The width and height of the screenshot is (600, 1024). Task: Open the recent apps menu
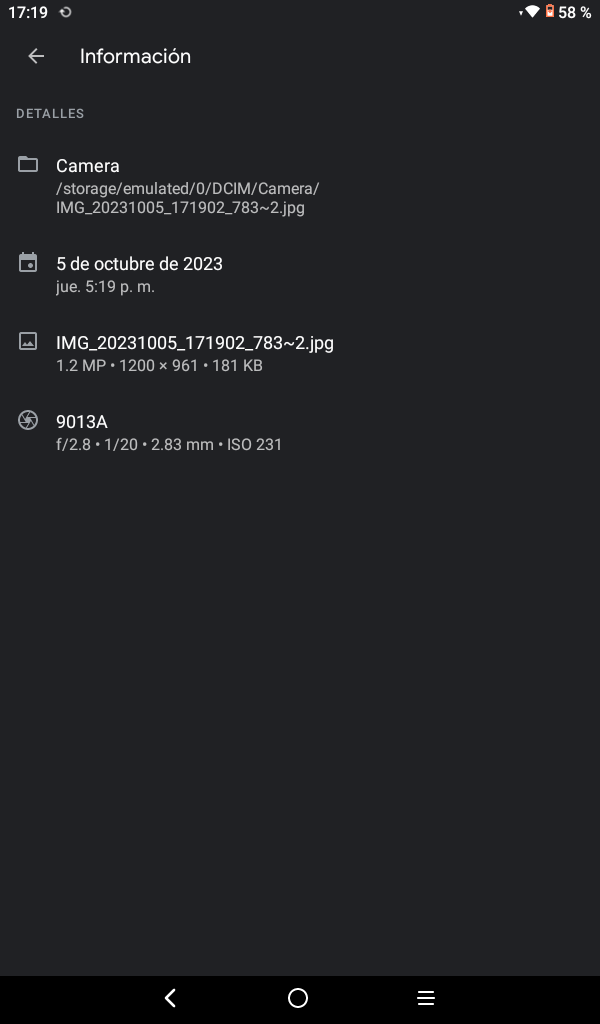pyautogui.click(x=426, y=997)
